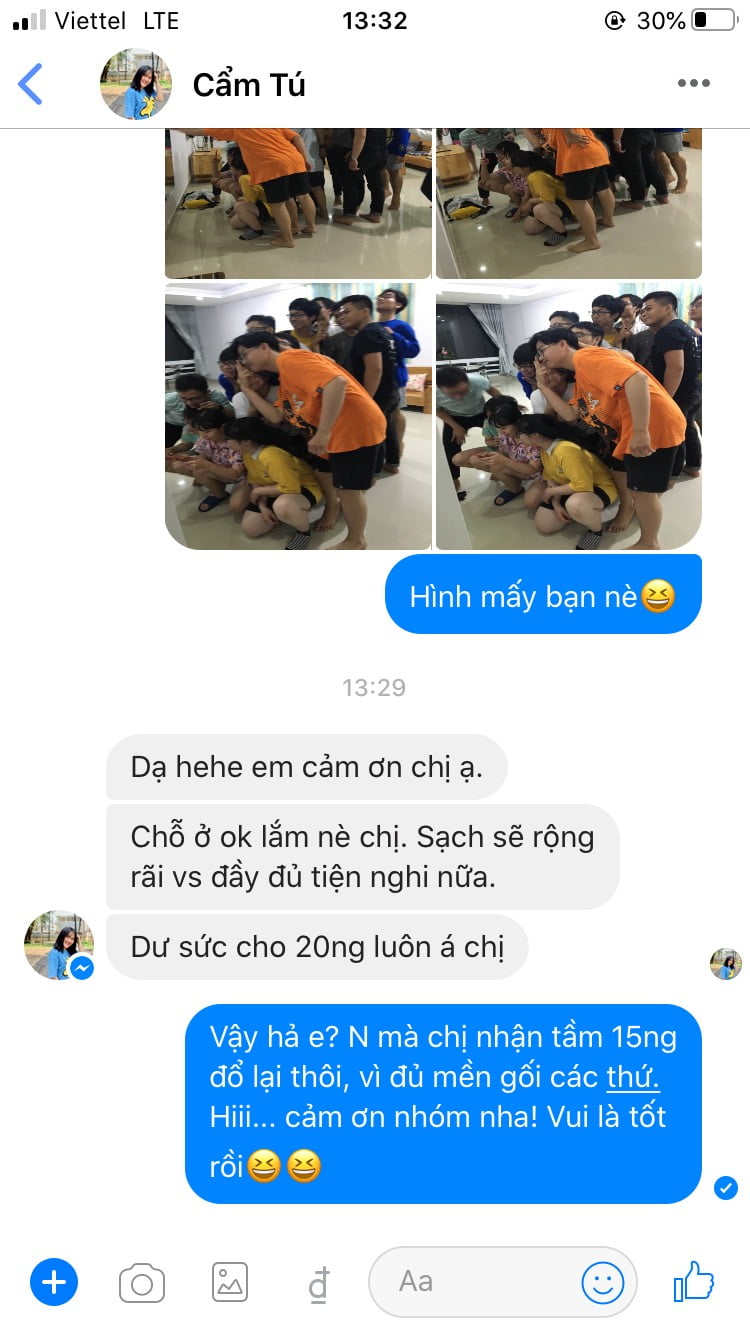Go back to the chat list
750x1334 pixels.
(32, 84)
